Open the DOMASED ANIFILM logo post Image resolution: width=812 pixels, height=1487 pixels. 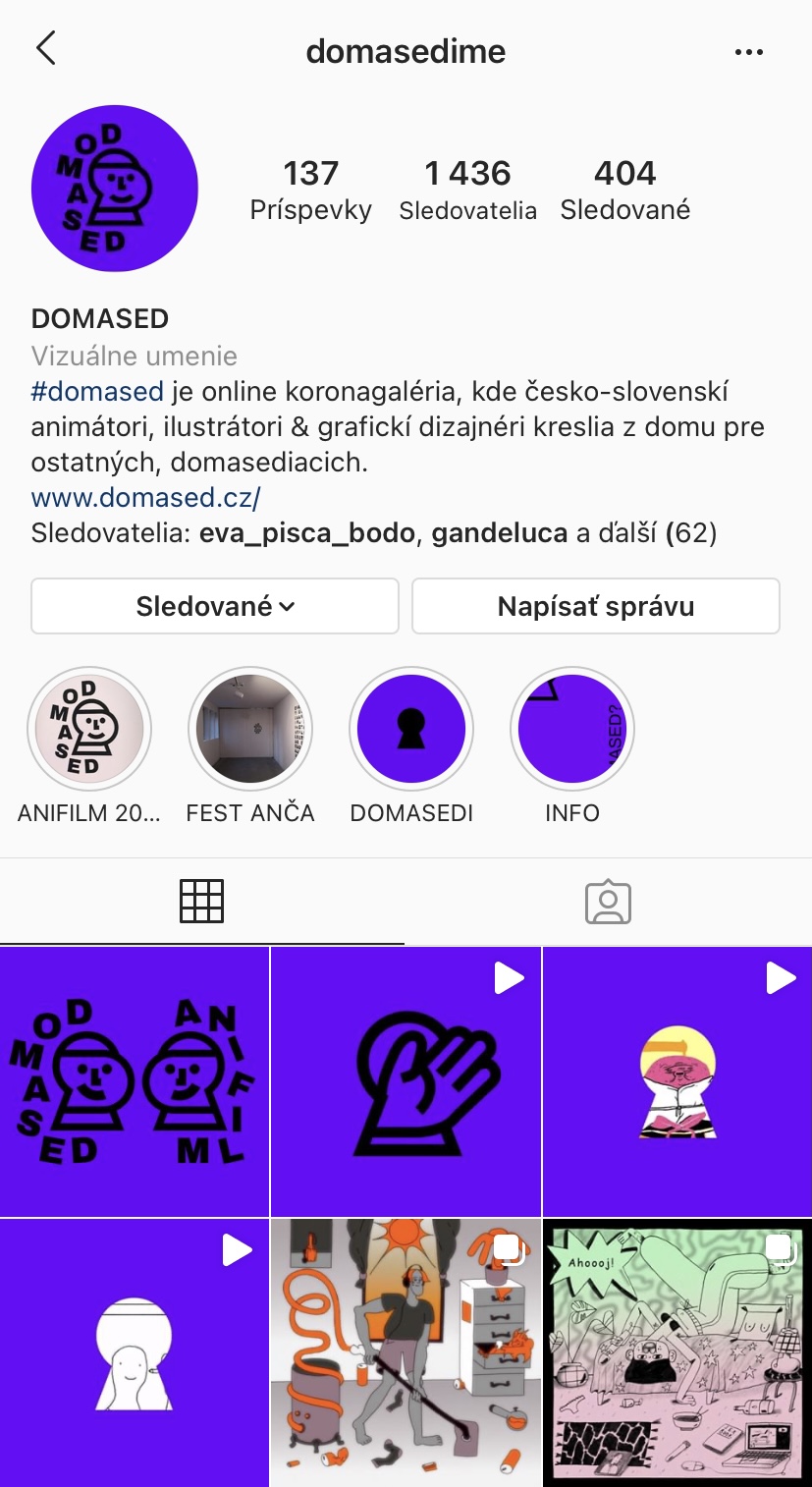pos(134,1080)
